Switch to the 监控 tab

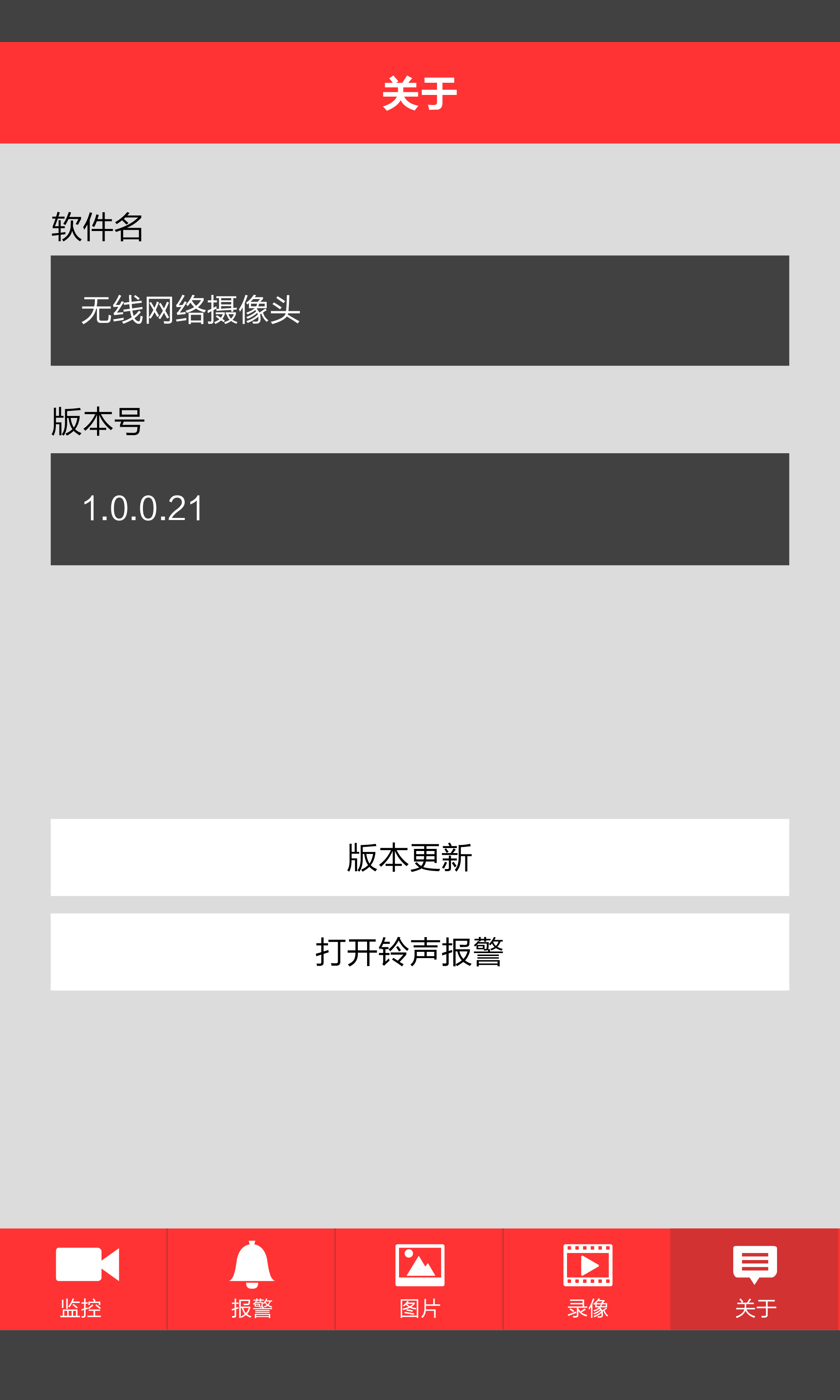83,1279
